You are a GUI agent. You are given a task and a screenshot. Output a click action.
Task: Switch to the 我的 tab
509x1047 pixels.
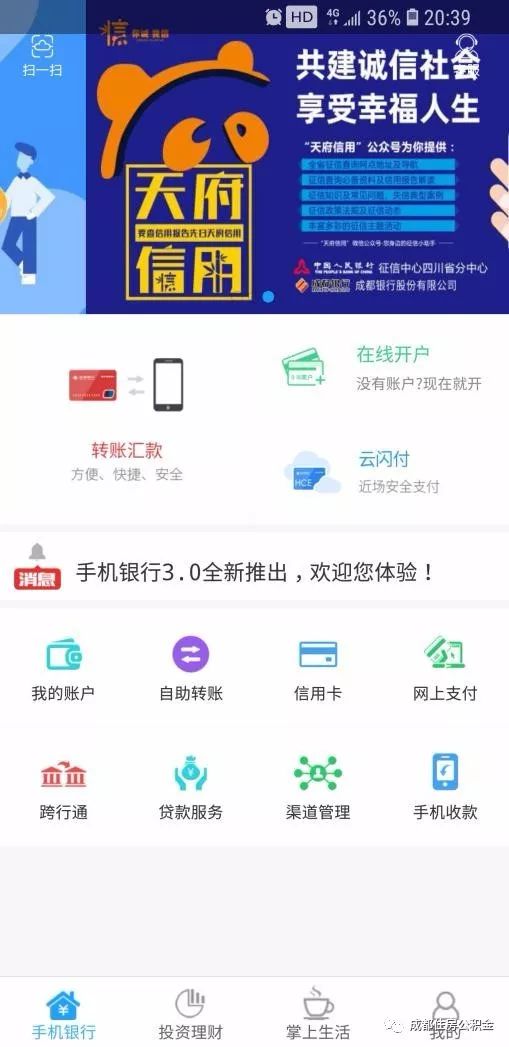tap(446, 1014)
